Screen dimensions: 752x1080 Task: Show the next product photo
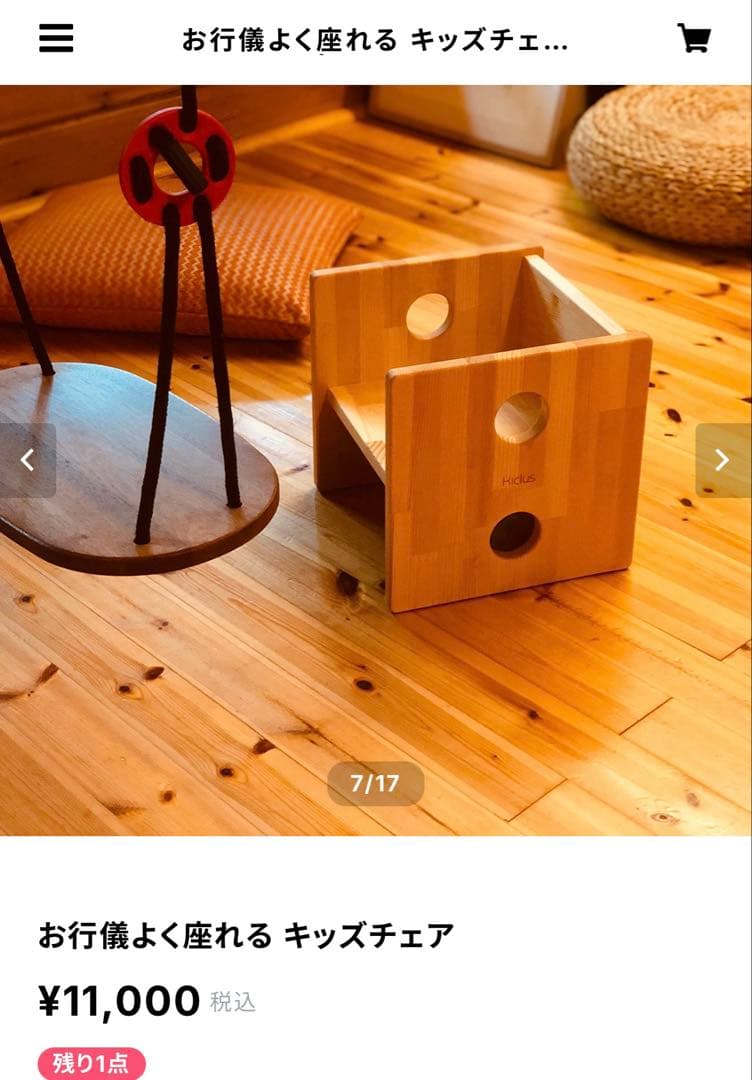click(x=722, y=460)
